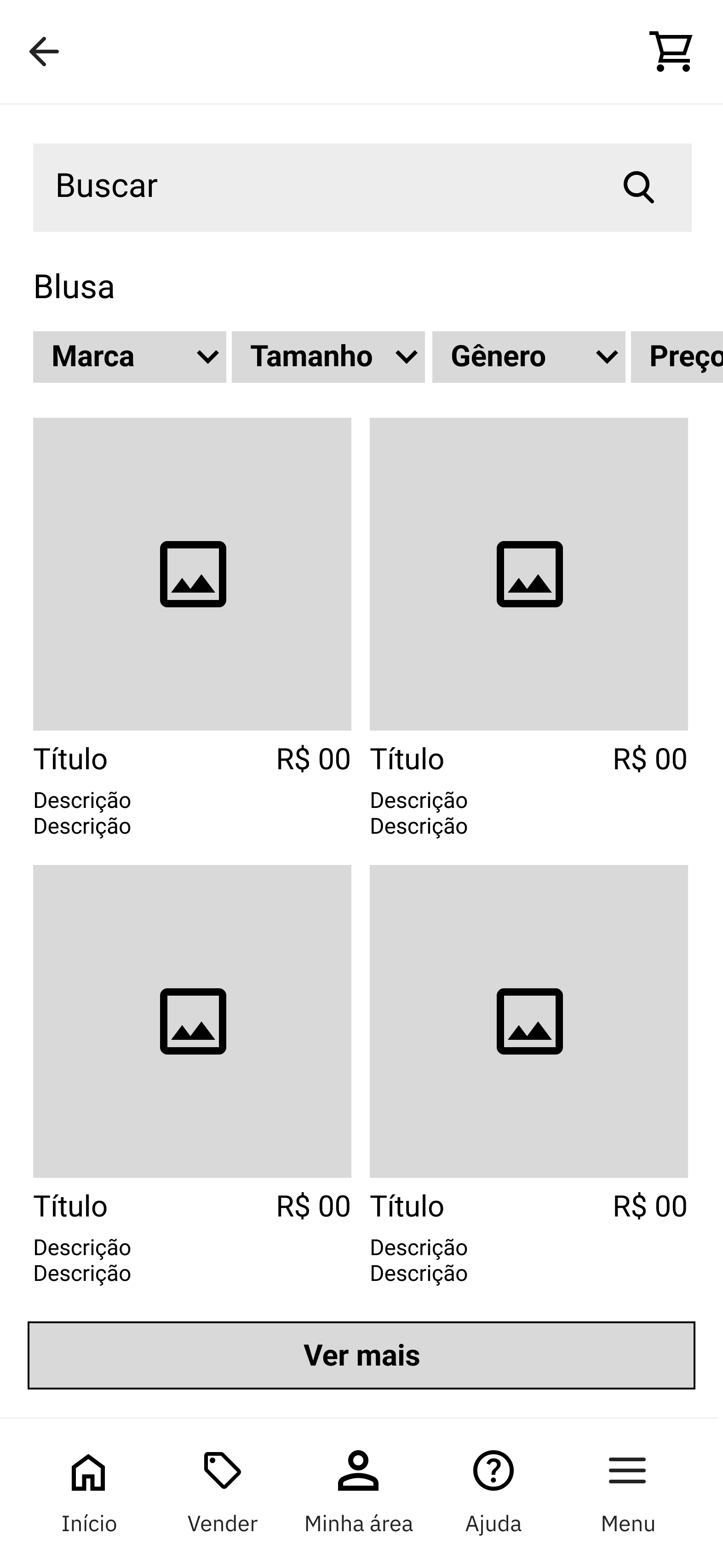This screenshot has width=723, height=1568.
Task: Expand the Gênero filter dropdown
Action: pos(528,357)
